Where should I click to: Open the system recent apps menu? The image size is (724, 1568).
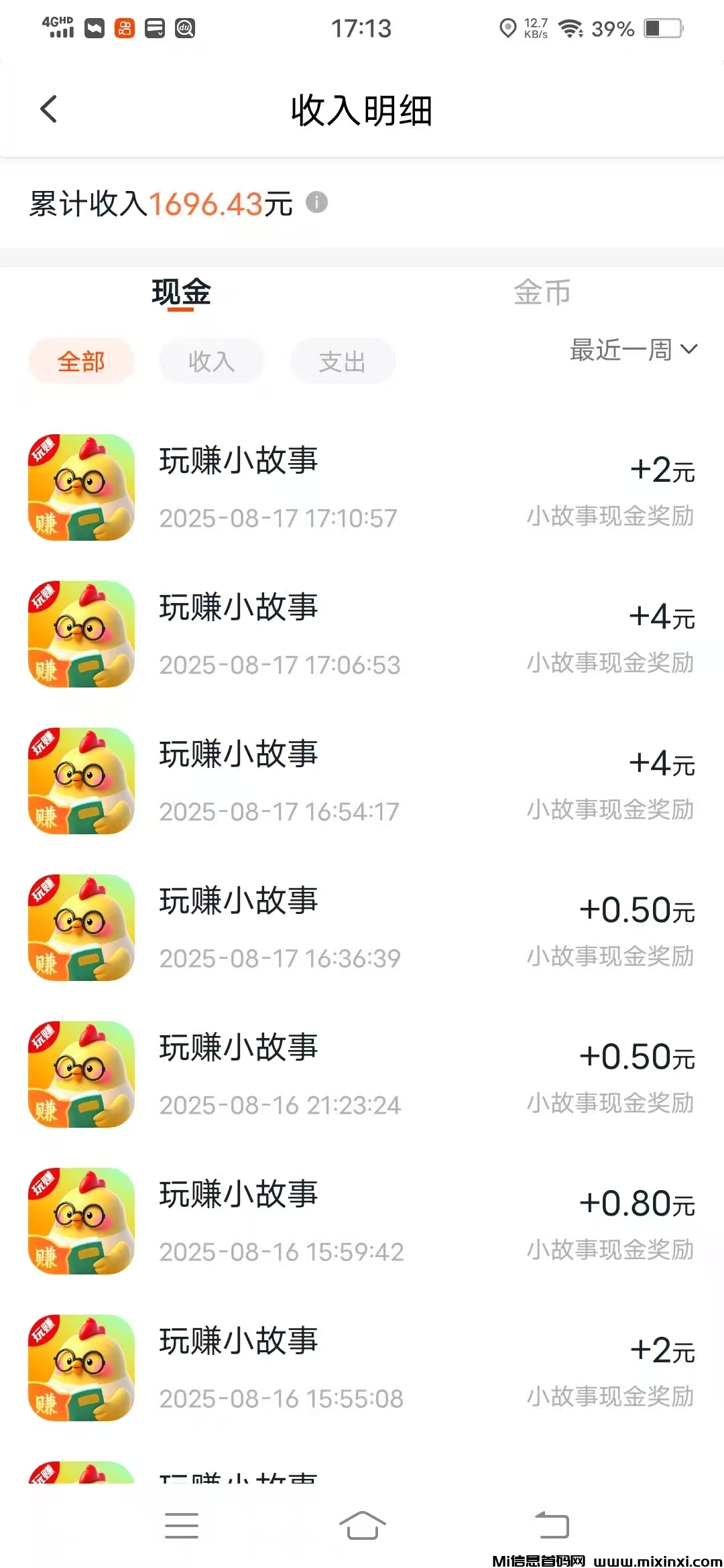182,1525
